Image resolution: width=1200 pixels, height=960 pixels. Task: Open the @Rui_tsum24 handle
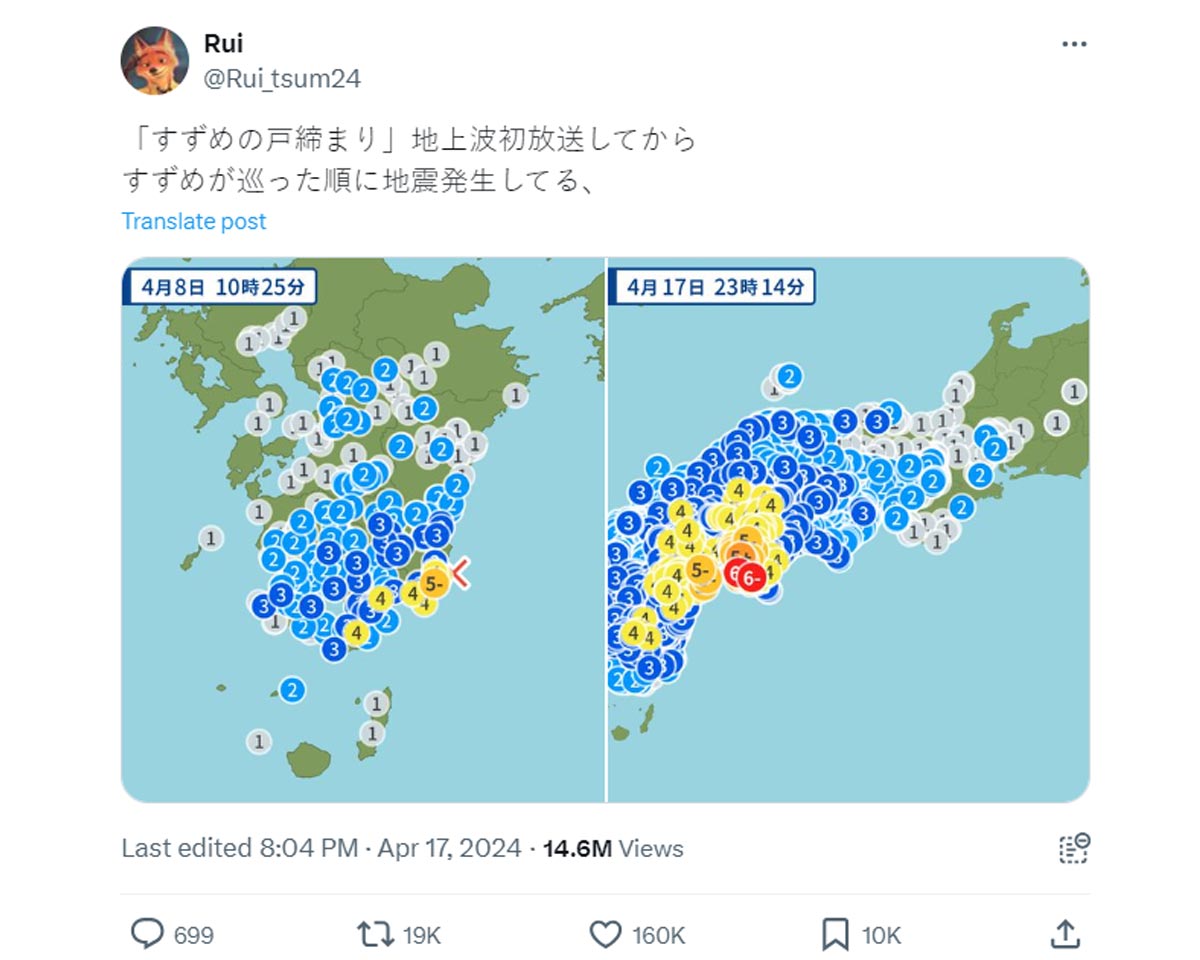pyautogui.click(x=282, y=78)
